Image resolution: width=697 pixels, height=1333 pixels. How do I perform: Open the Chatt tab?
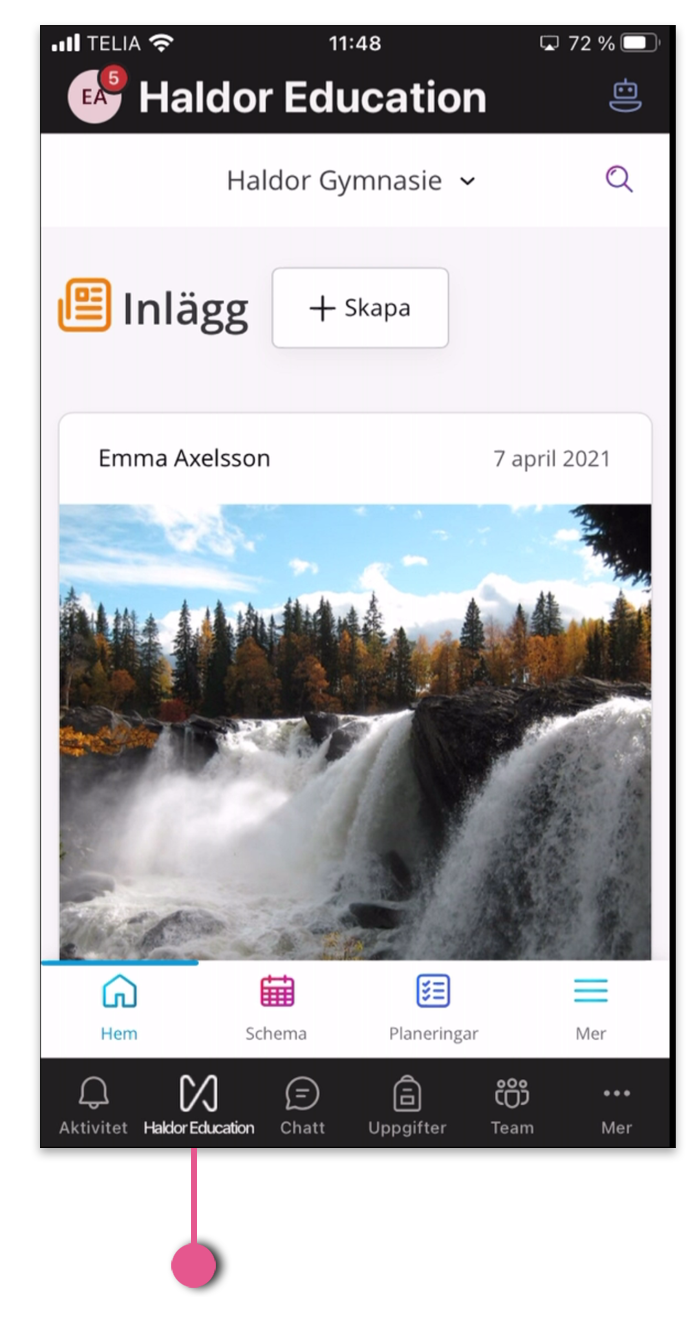302,1104
